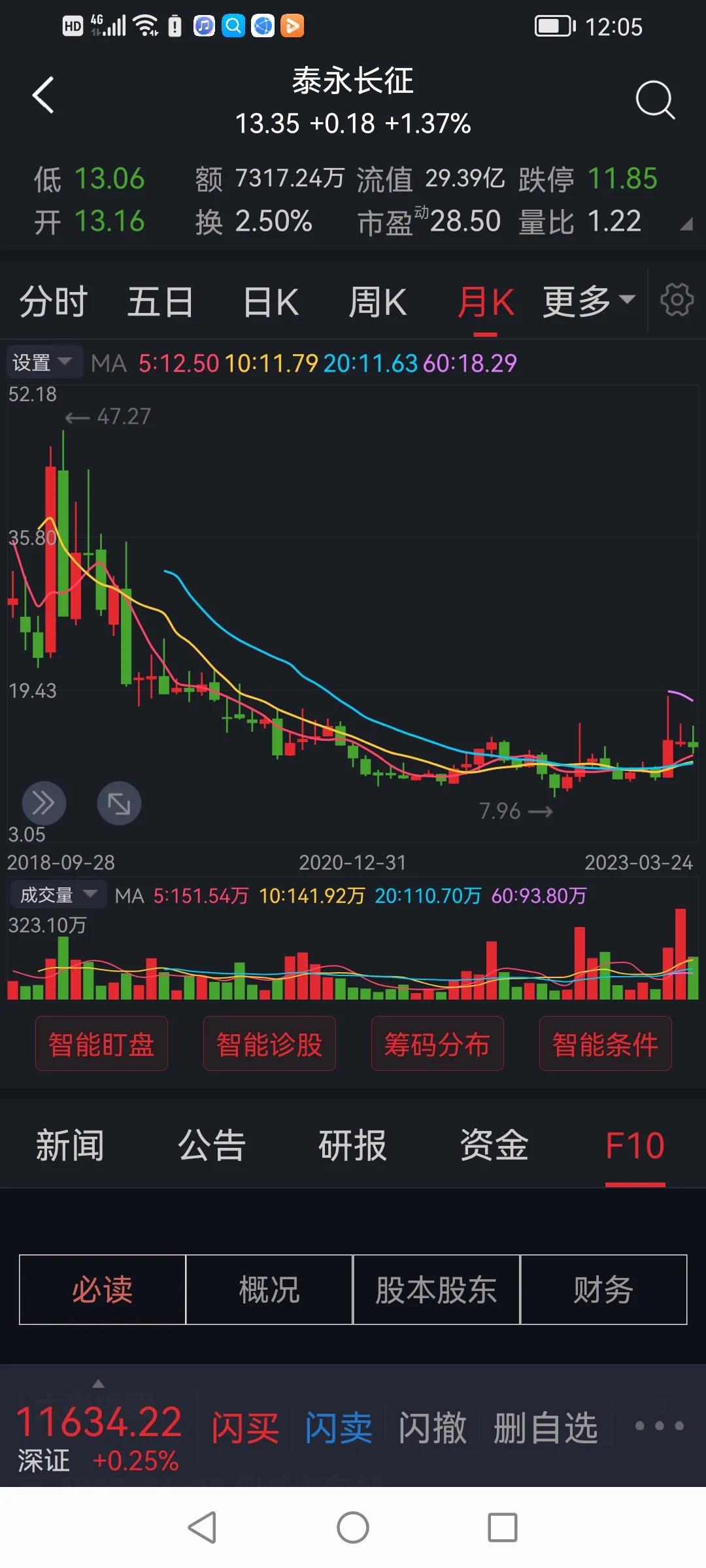Open the 筹码分布 view

click(x=437, y=1043)
